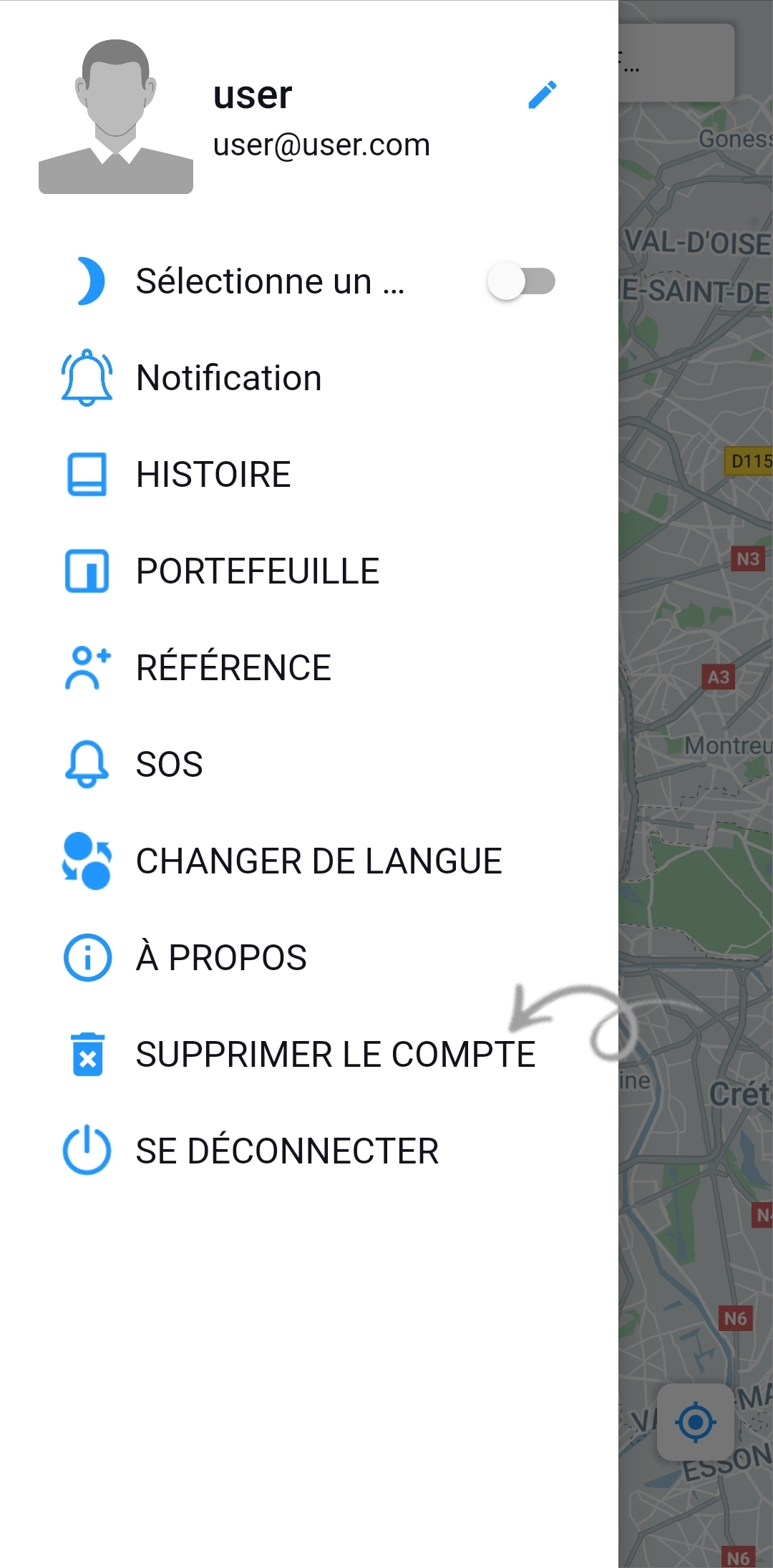The width and height of the screenshot is (773, 1568).
Task: Open the PORTEFEUILLE wallet
Action: tap(258, 571)
